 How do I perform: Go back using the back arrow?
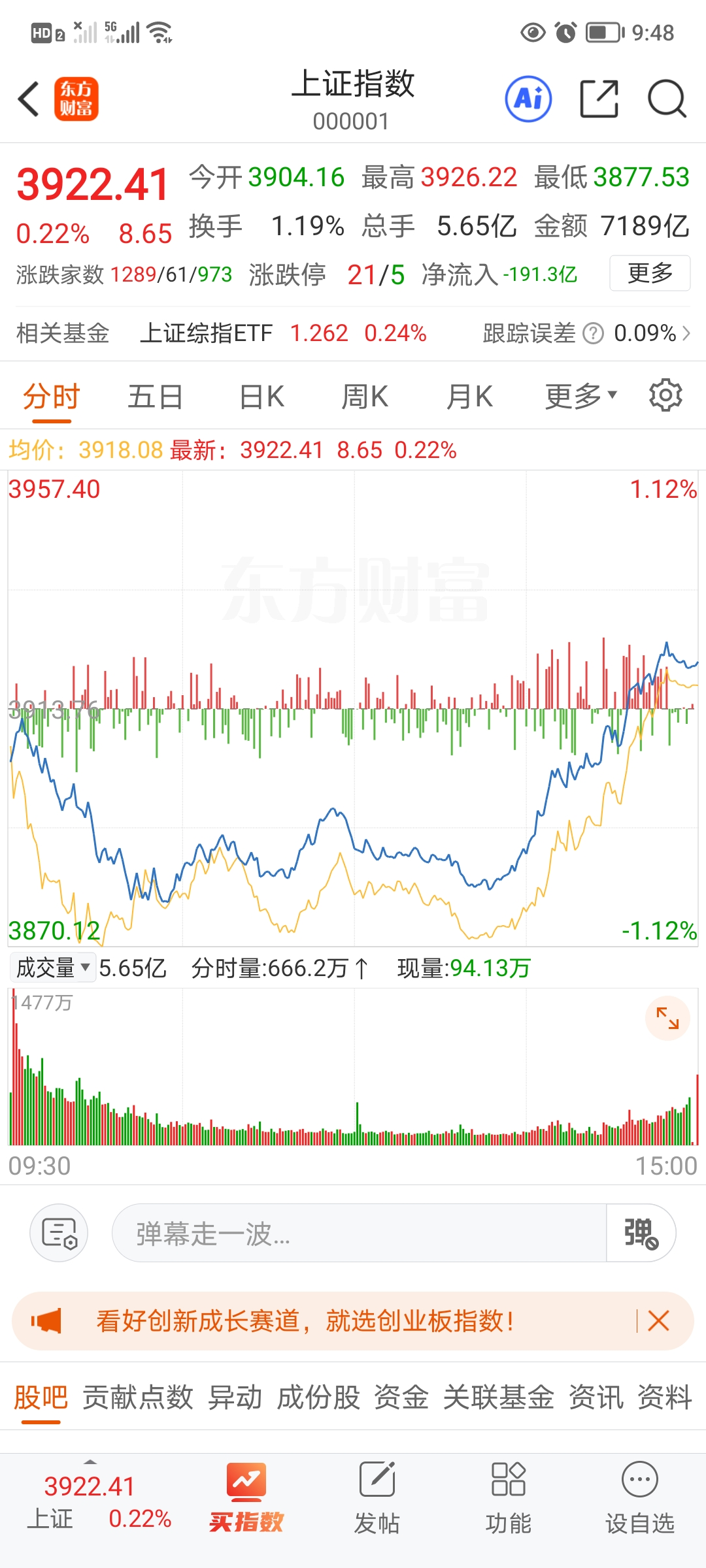29,99
